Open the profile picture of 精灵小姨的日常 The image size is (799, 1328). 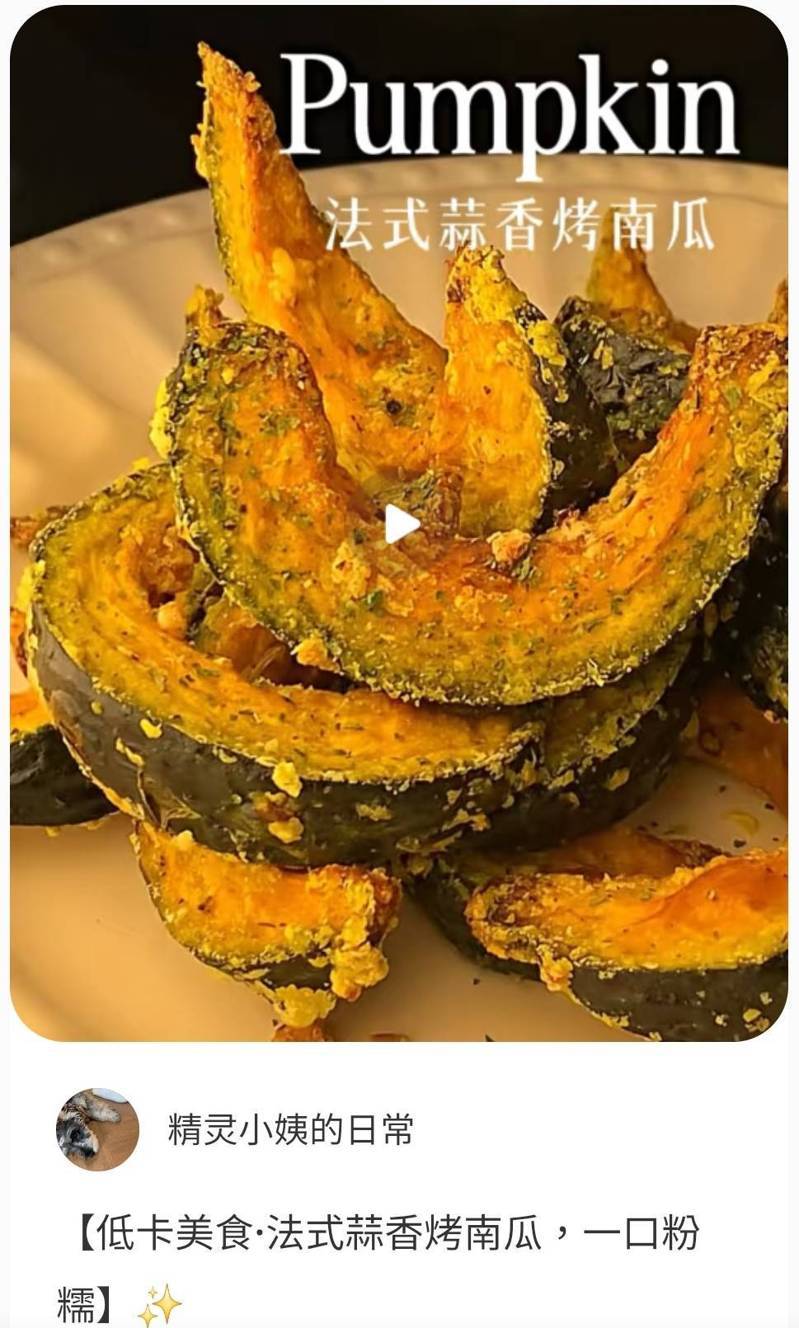[97, 1129]
